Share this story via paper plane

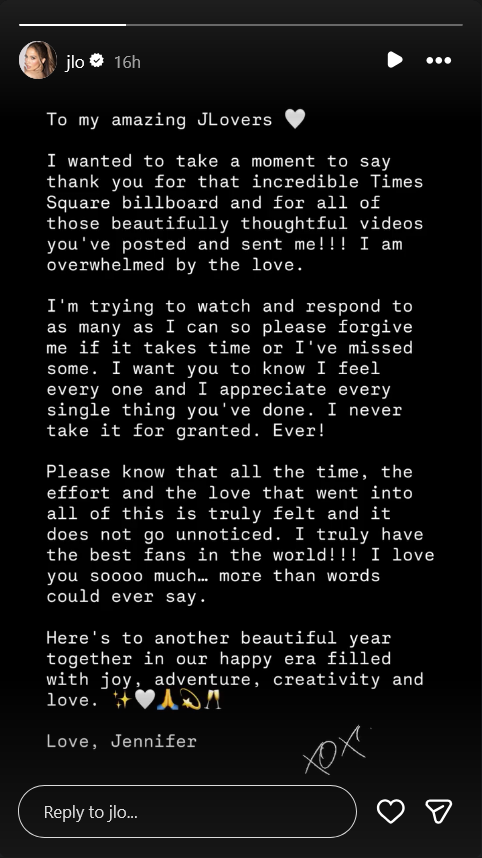[439, 811]
